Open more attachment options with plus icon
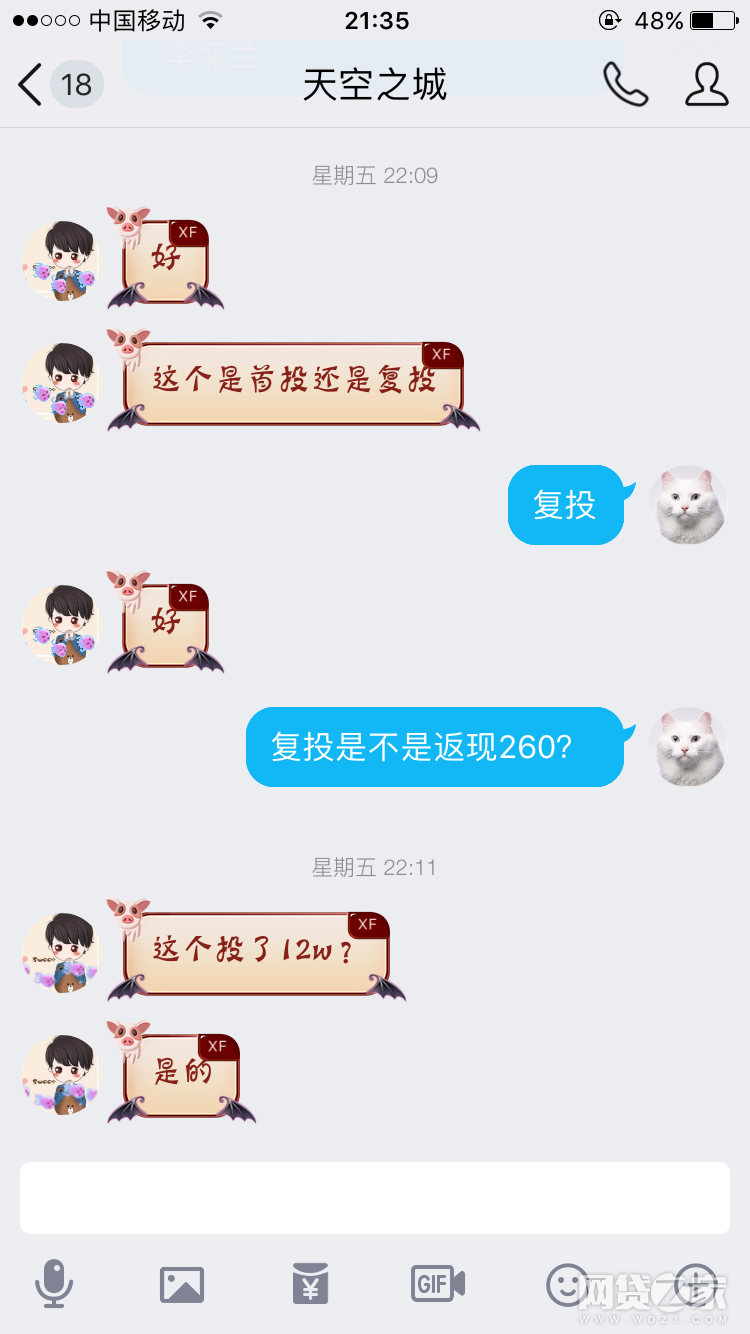 coord(695,1284)
